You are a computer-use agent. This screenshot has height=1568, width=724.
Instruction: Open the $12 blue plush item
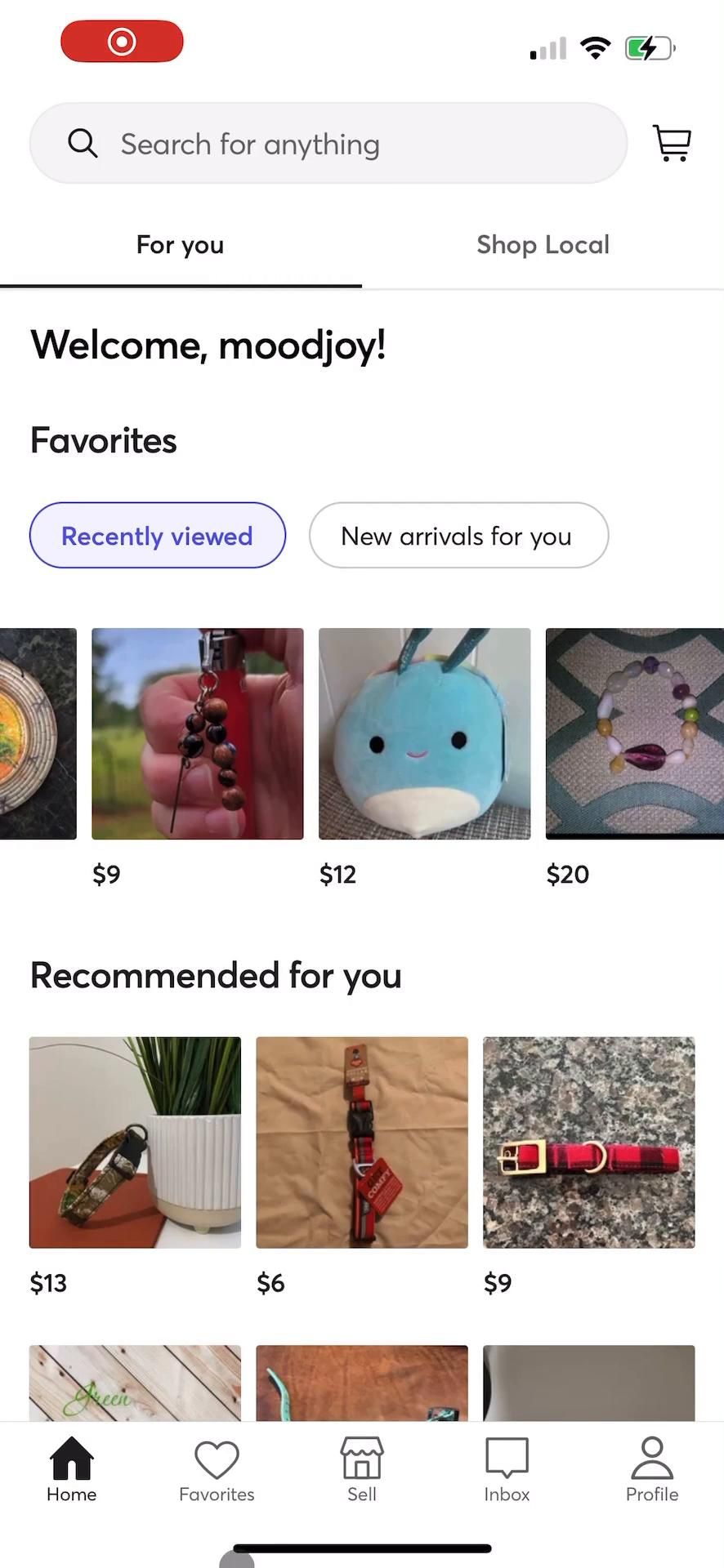tap(424, 733)
